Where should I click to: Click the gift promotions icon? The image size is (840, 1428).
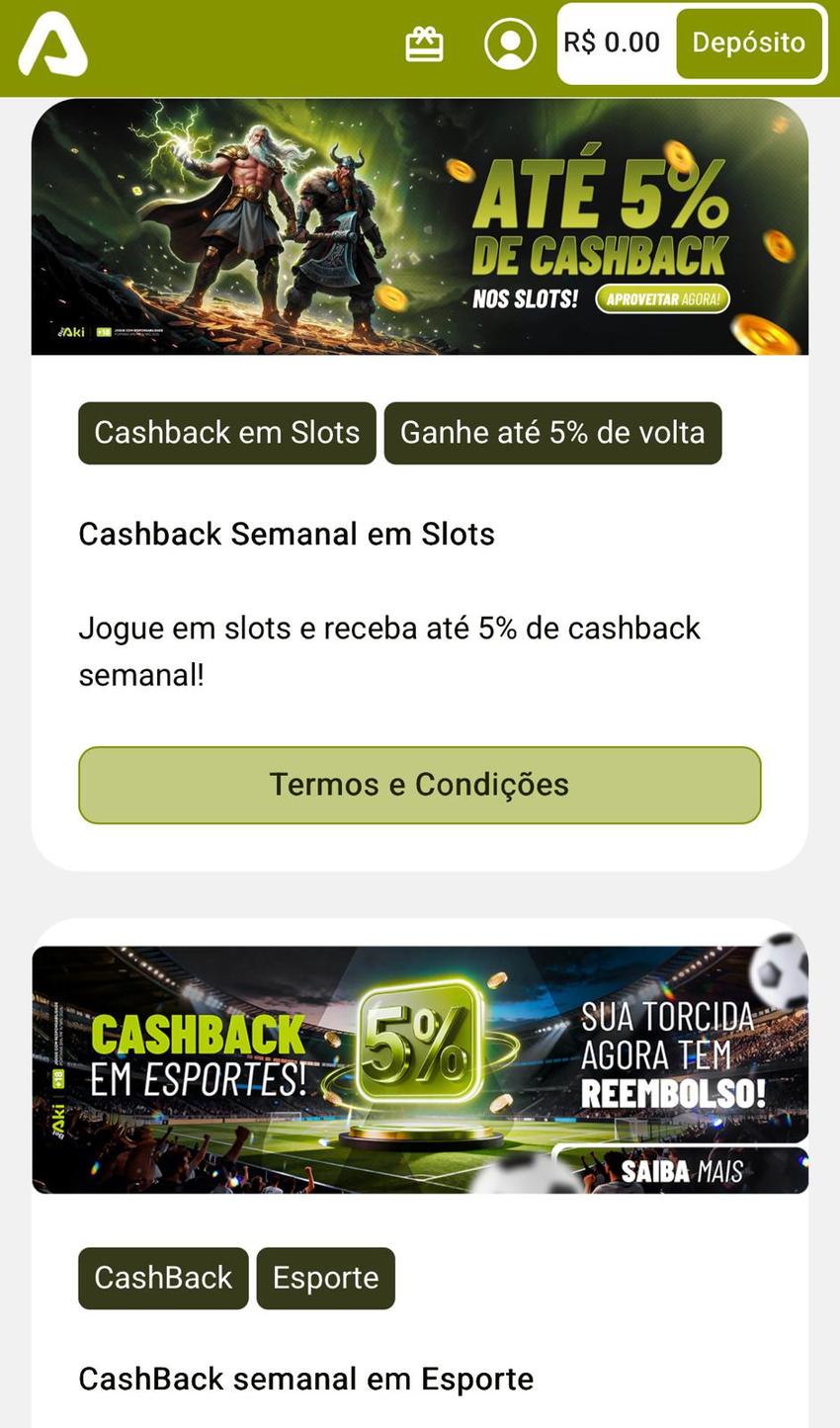tap(424, 43)
